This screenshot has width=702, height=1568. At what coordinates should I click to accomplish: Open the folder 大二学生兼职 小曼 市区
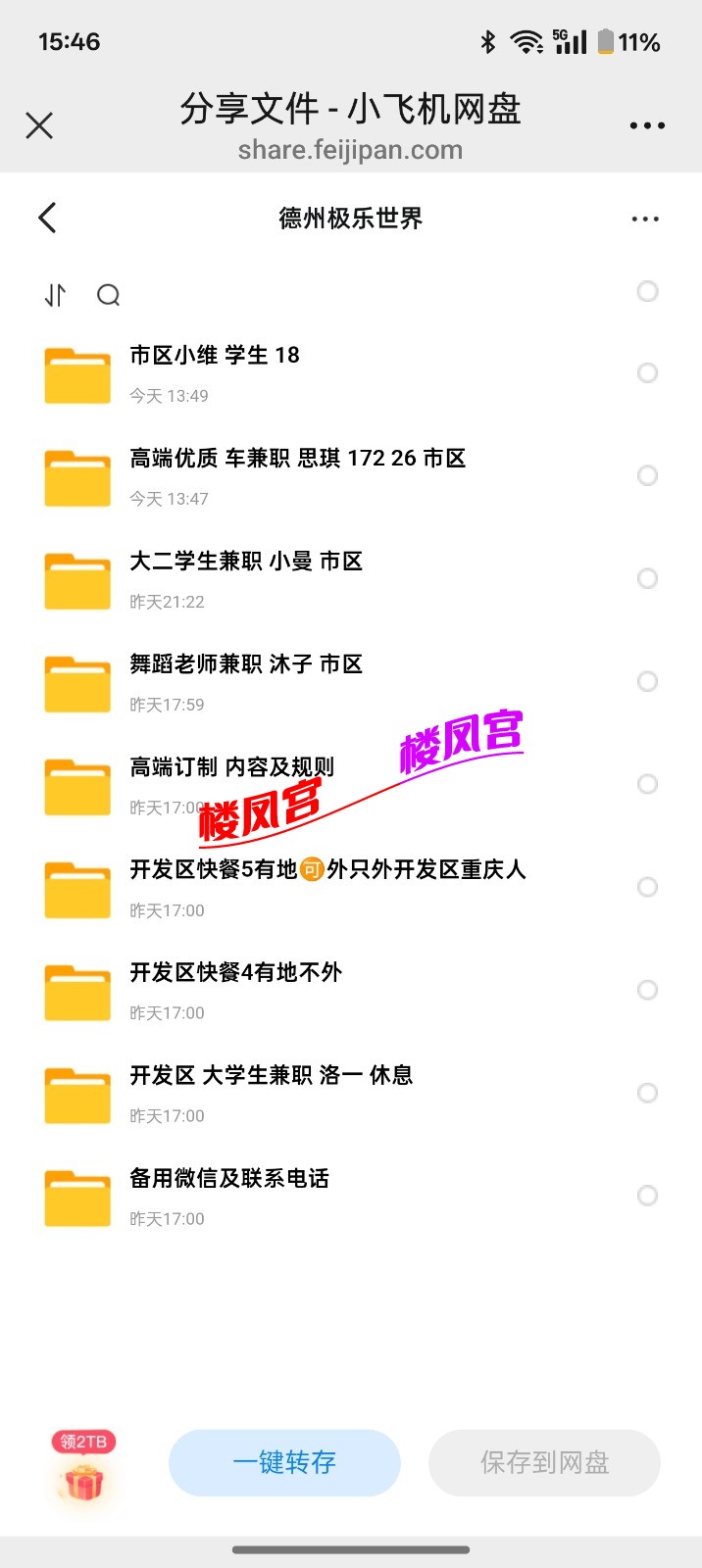click(245, 562)
